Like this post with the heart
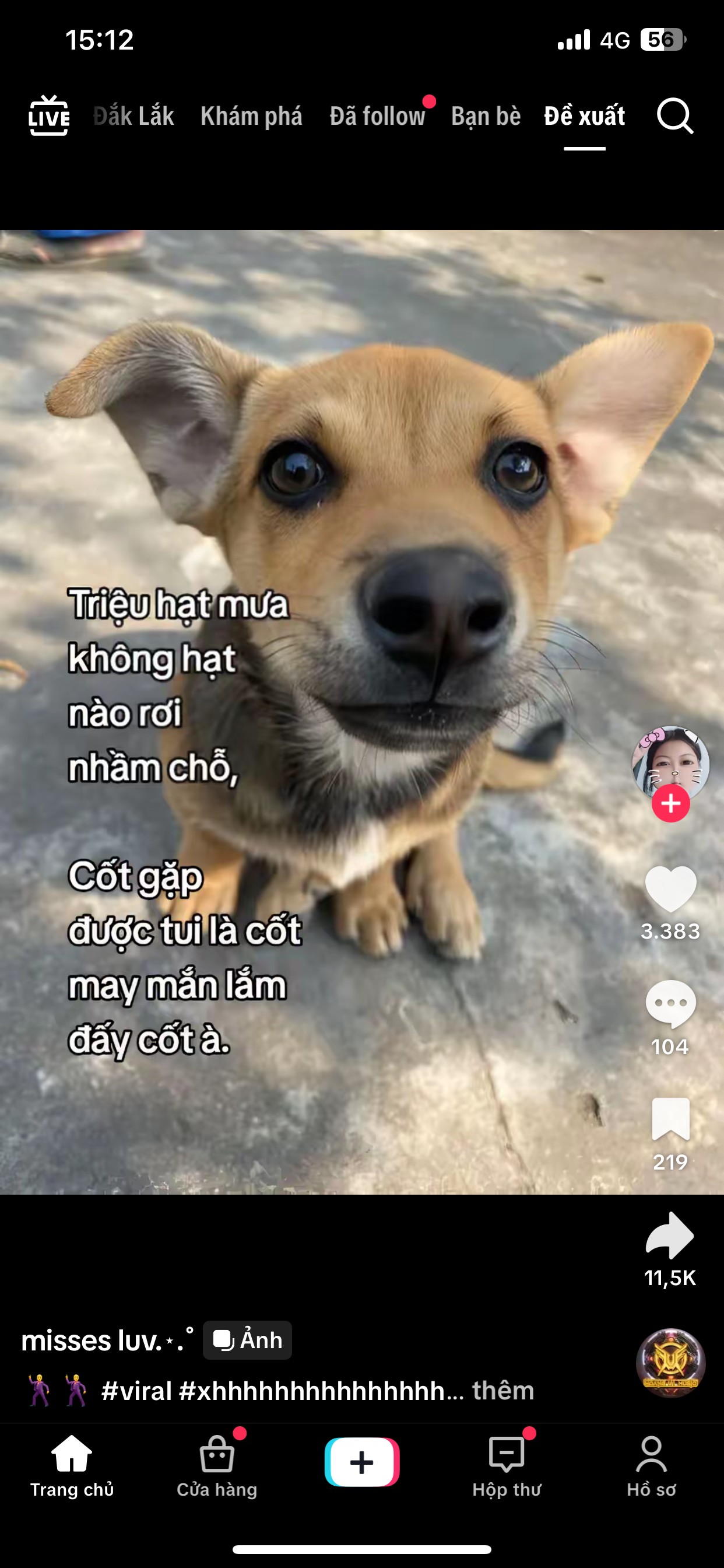724x1568 pixels. (x=670, y=888)
